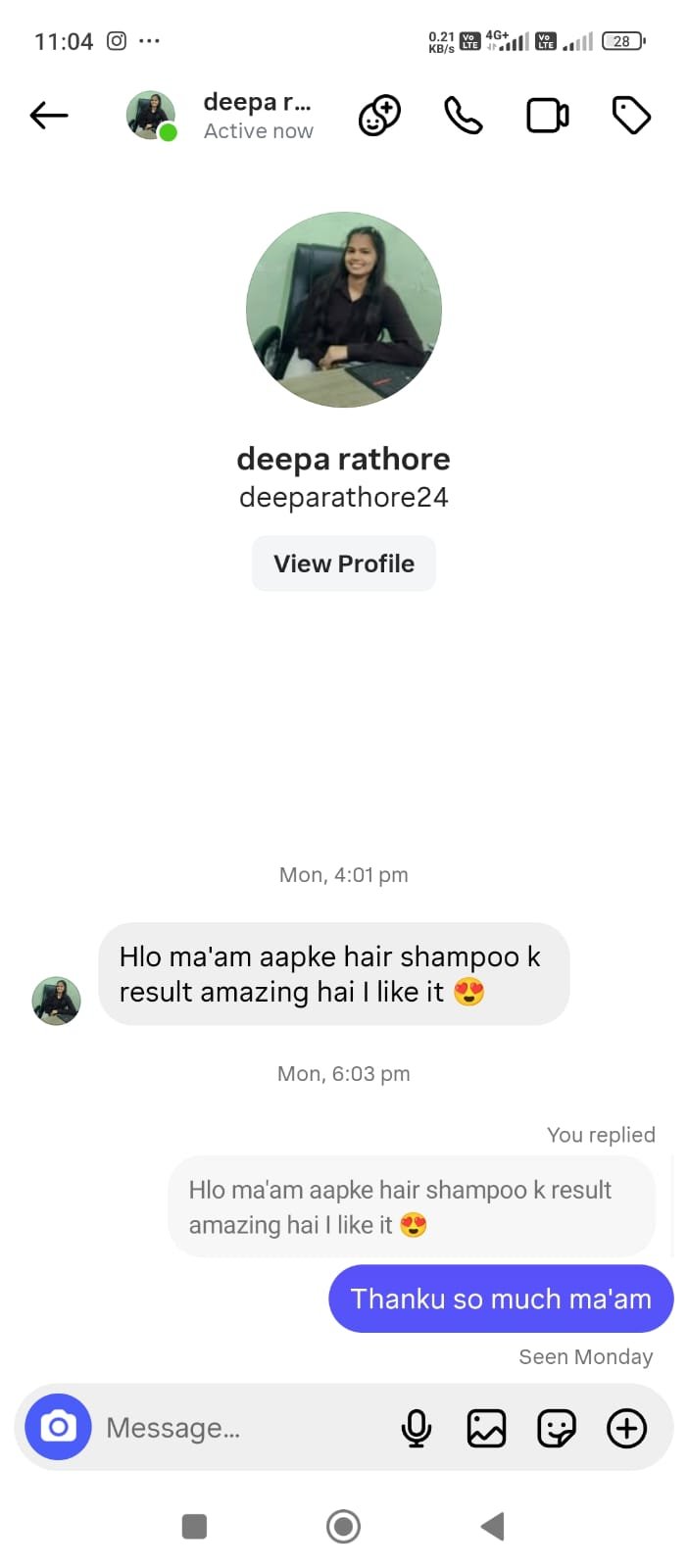Record a voice message with the microphone
The image size is (688, 1568).
coord(417,1428)
